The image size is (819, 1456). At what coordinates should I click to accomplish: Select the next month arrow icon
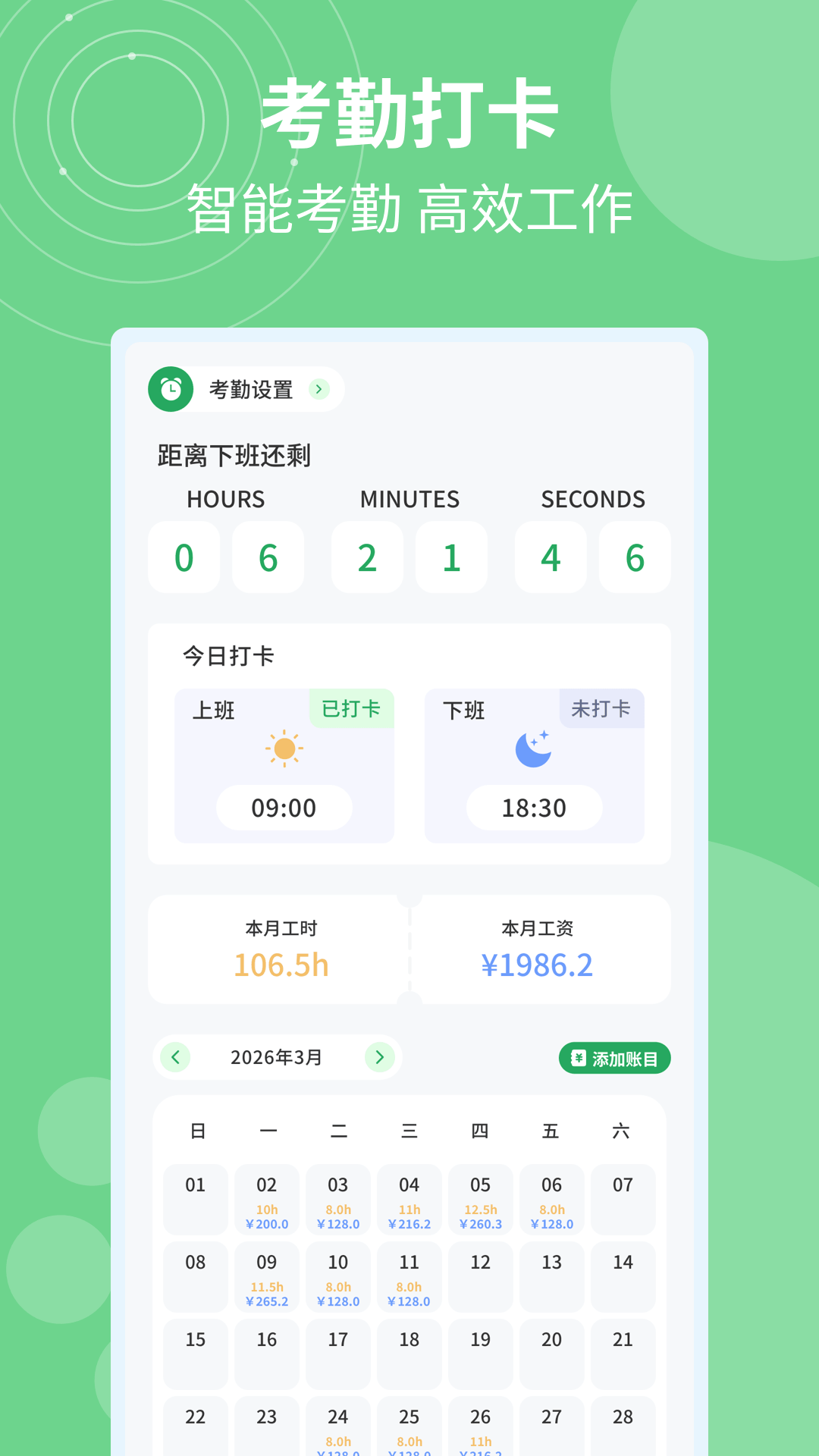(x=379, y=1056)
